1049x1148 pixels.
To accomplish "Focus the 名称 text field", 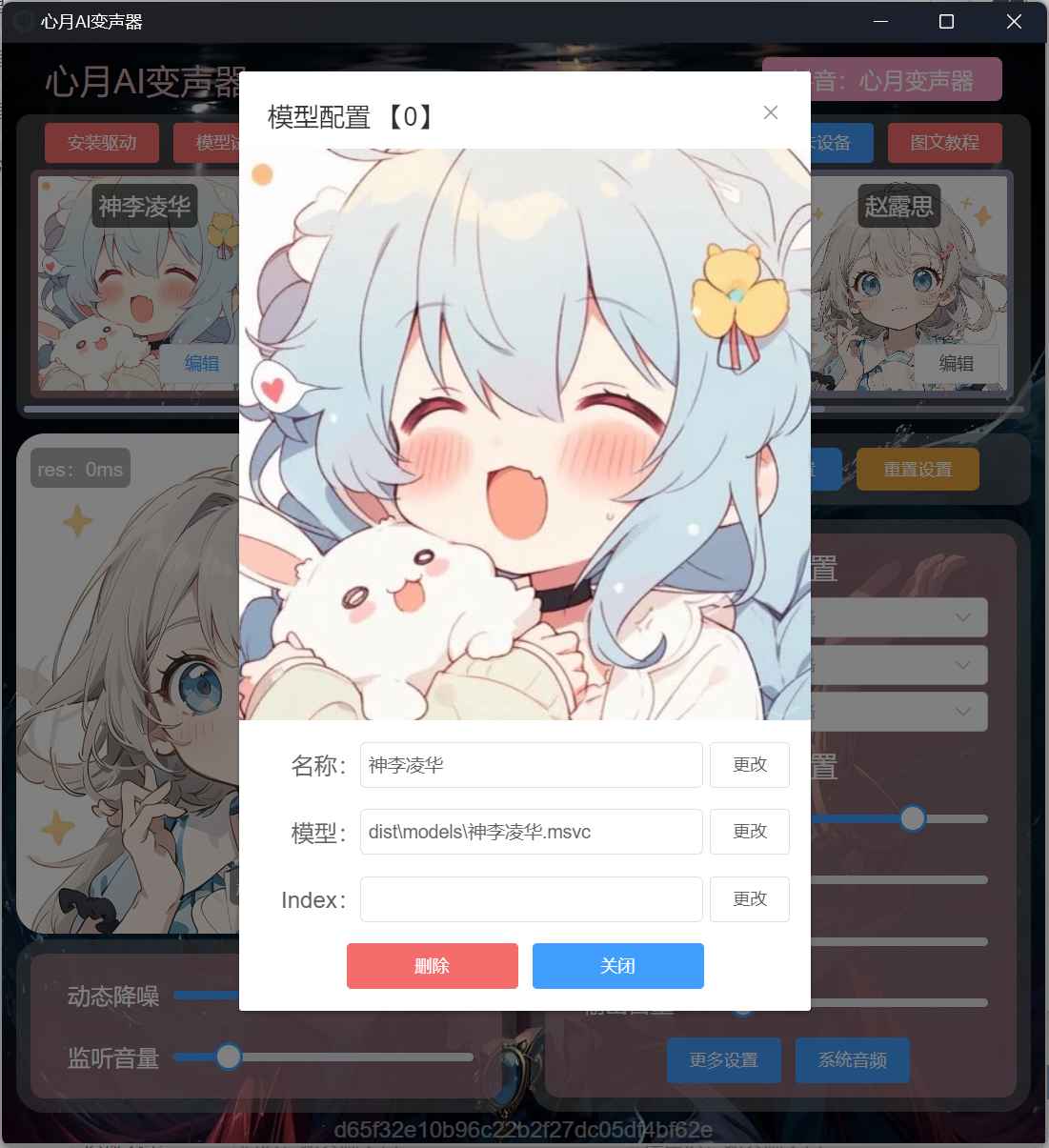I will [531, 765].
